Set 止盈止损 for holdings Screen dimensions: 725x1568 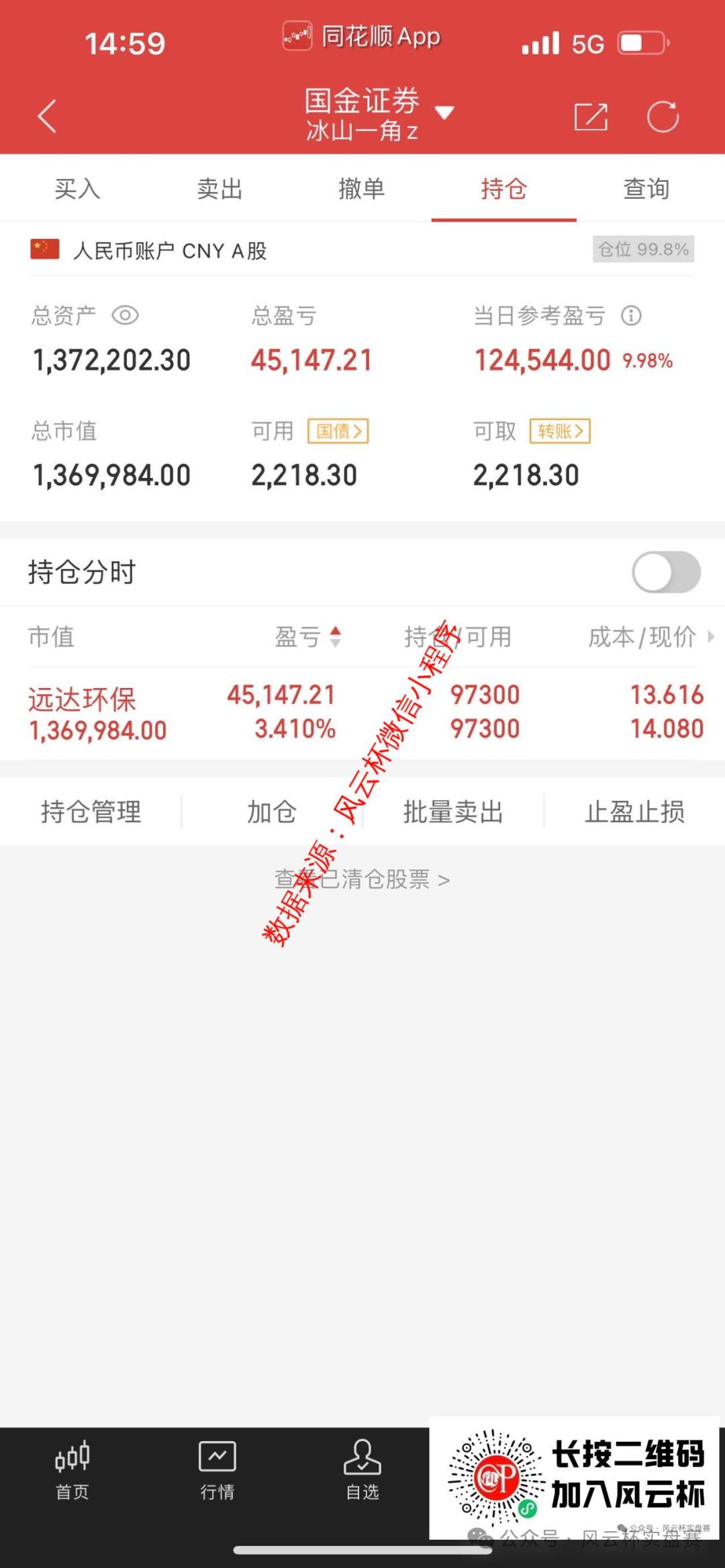point(635,812)
